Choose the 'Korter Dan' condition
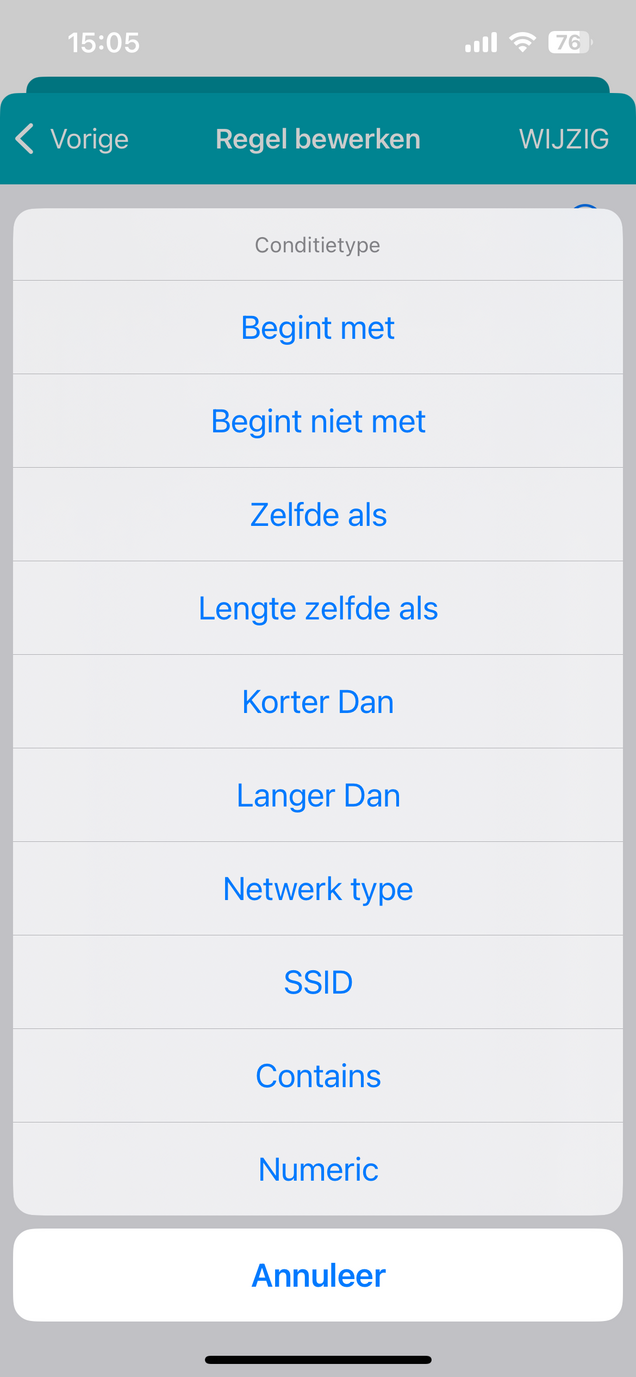 (318, 702)
